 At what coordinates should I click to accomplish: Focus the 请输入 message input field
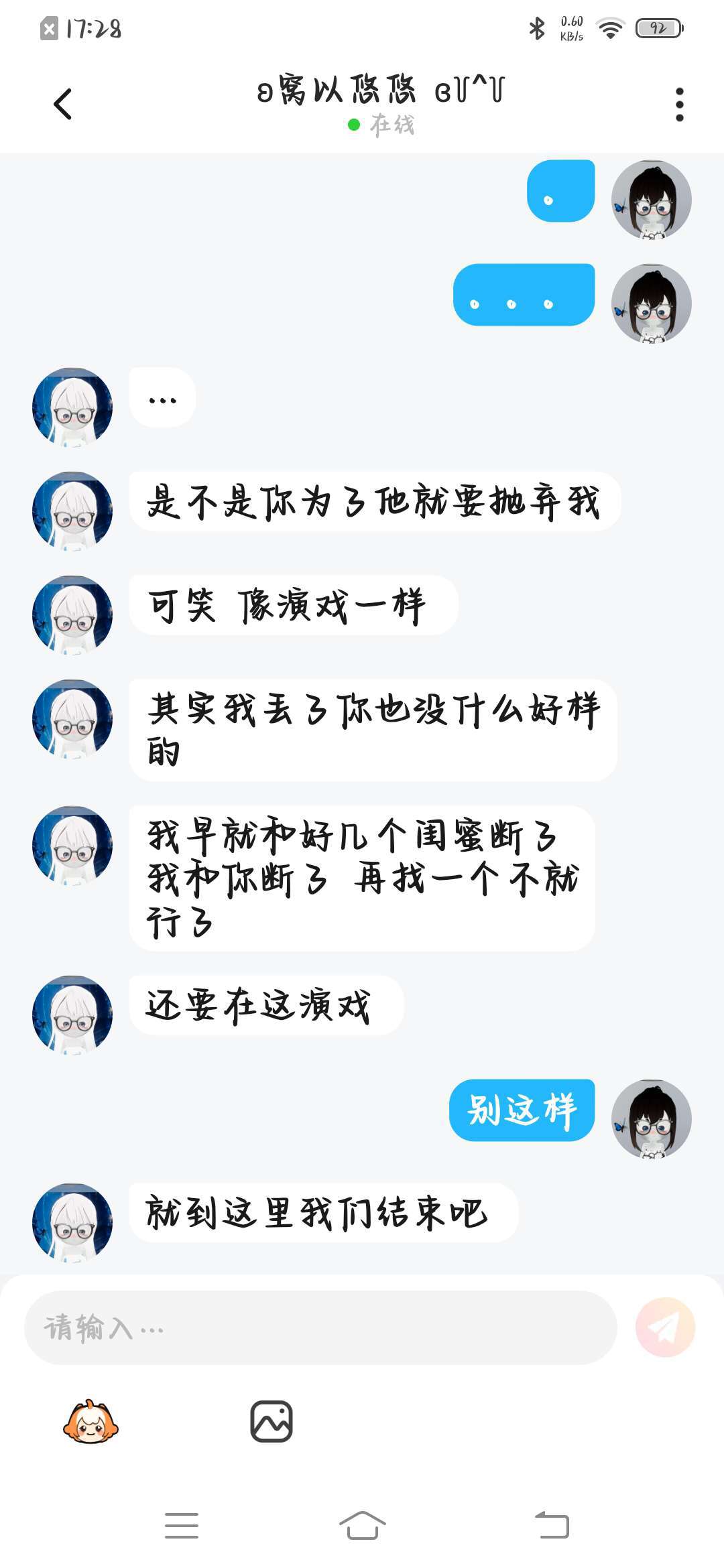[x=320, y=1327]
